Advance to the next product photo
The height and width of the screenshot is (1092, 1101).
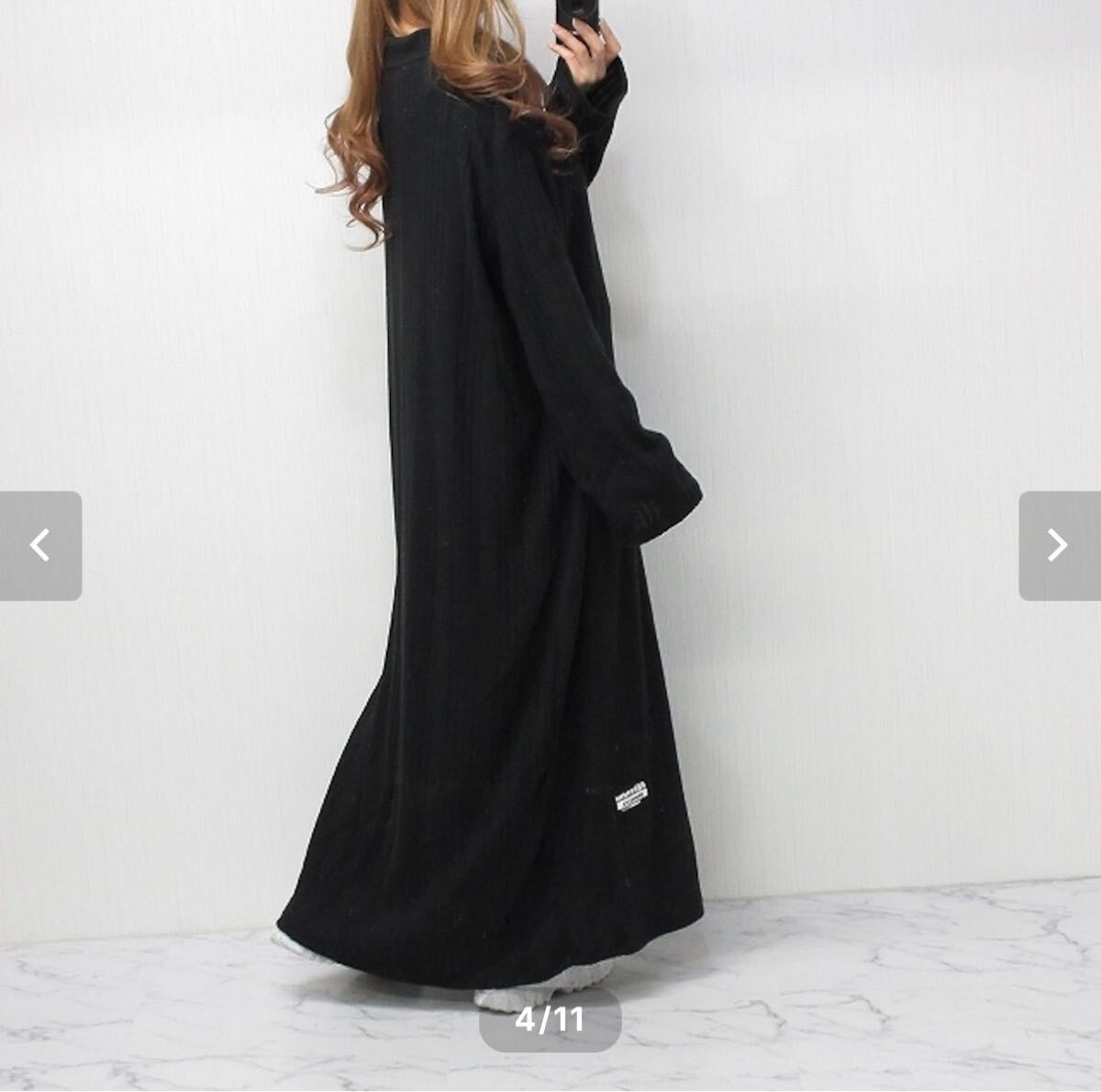[x=1059, y=546]
